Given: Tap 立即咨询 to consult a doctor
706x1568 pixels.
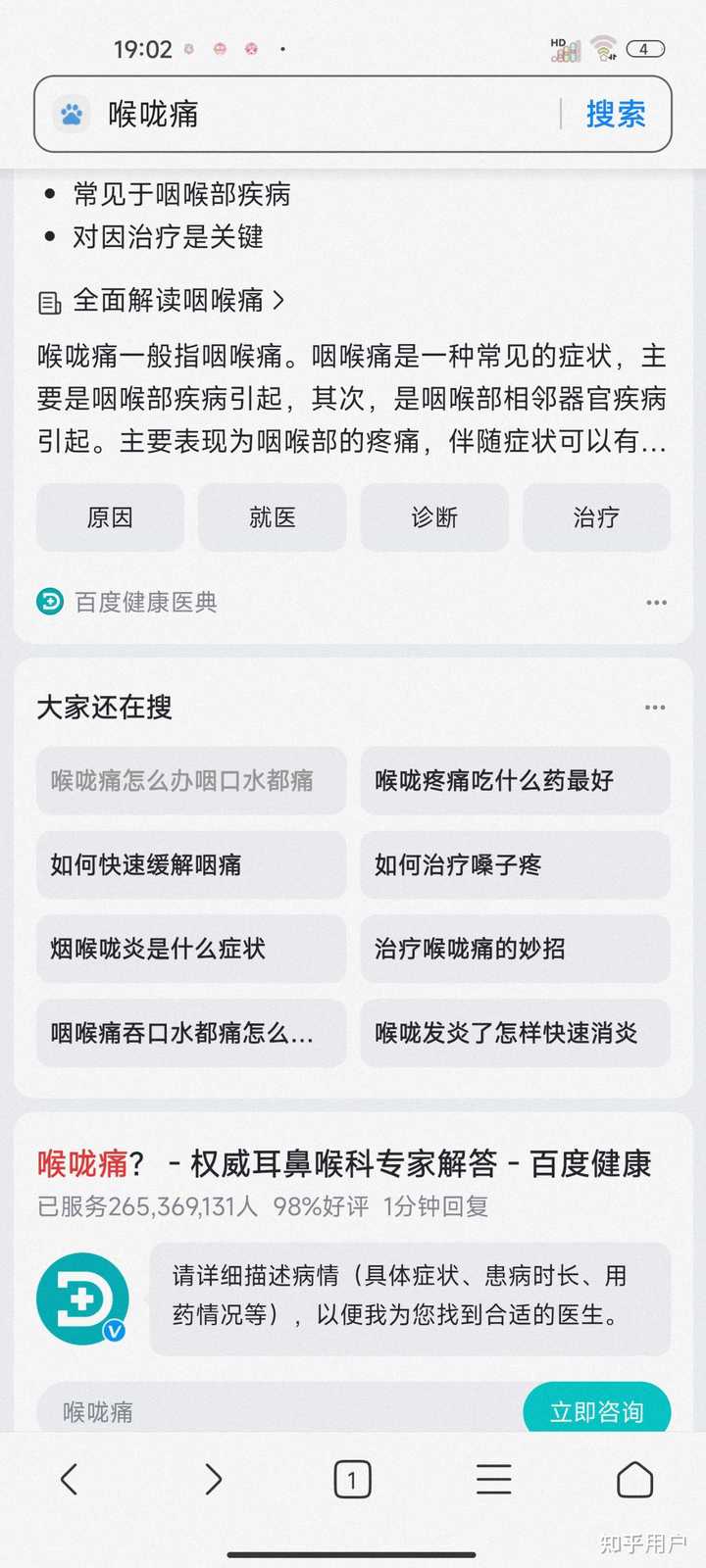Looking at the screenshot, I should coord(596,1411).
